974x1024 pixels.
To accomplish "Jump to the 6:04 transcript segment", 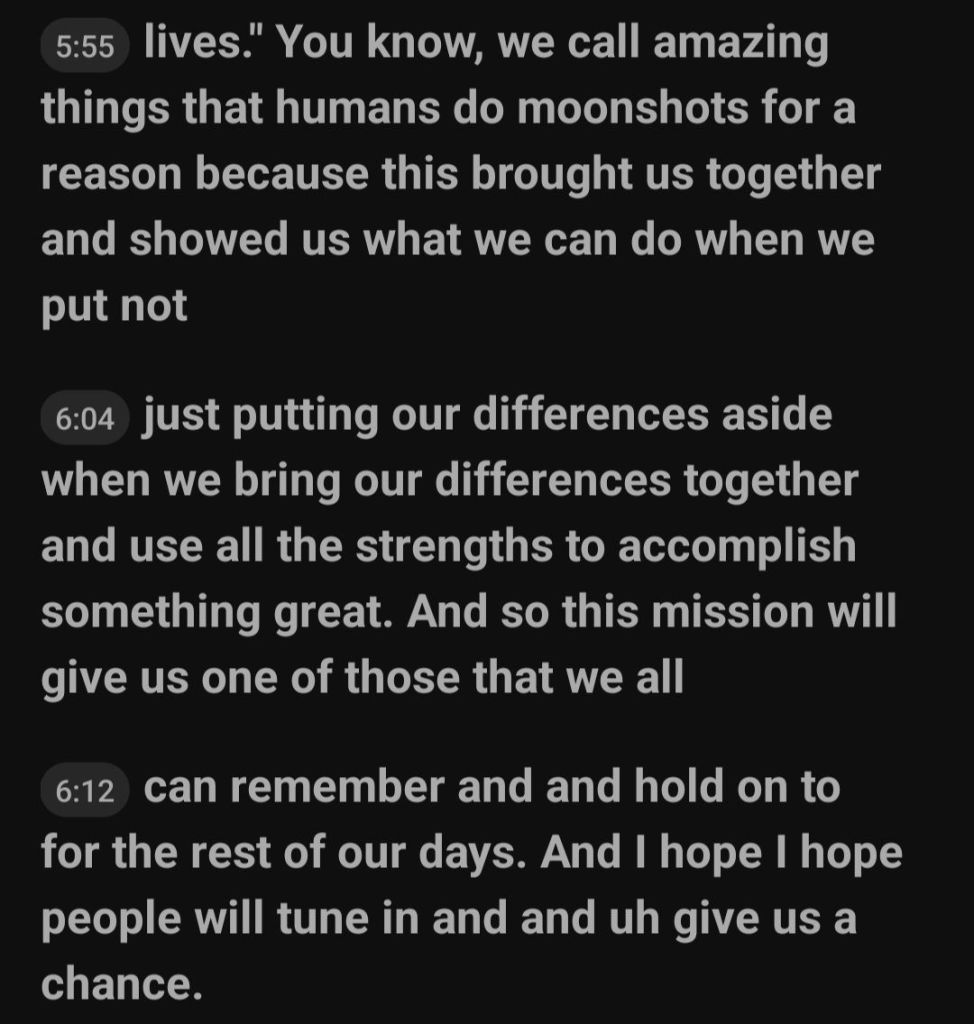I will [x=85, y=420].
